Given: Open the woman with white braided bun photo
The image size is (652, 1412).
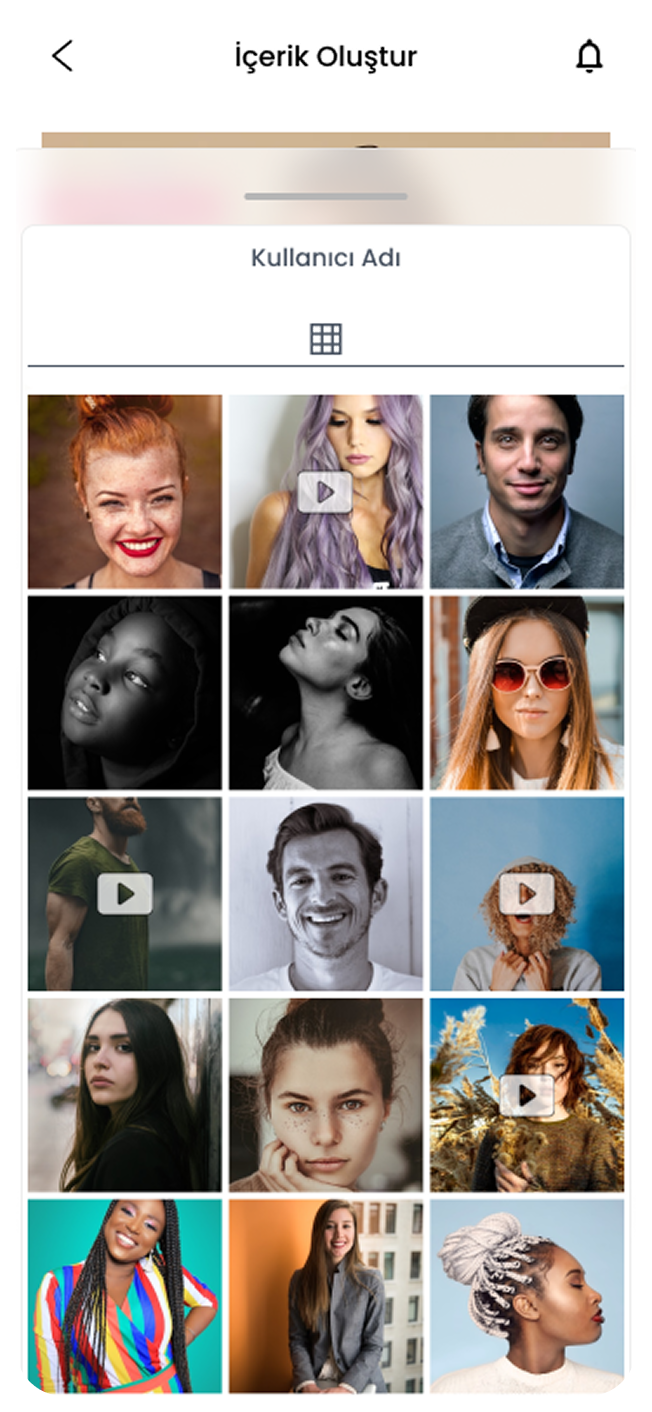Looking at the screenshot, I should tap(527, 1295).
